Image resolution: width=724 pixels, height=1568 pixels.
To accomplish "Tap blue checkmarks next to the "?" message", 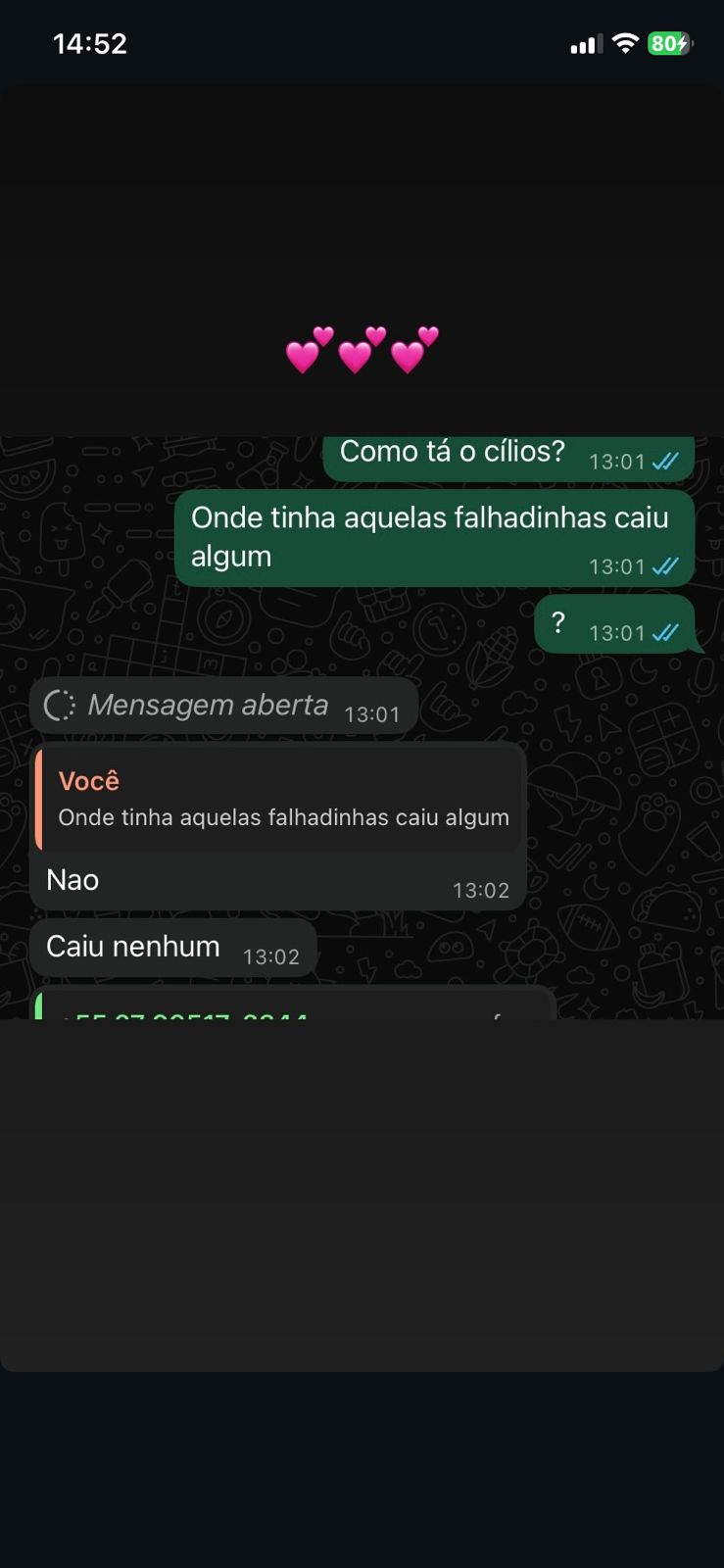I will tap(665, 632).
